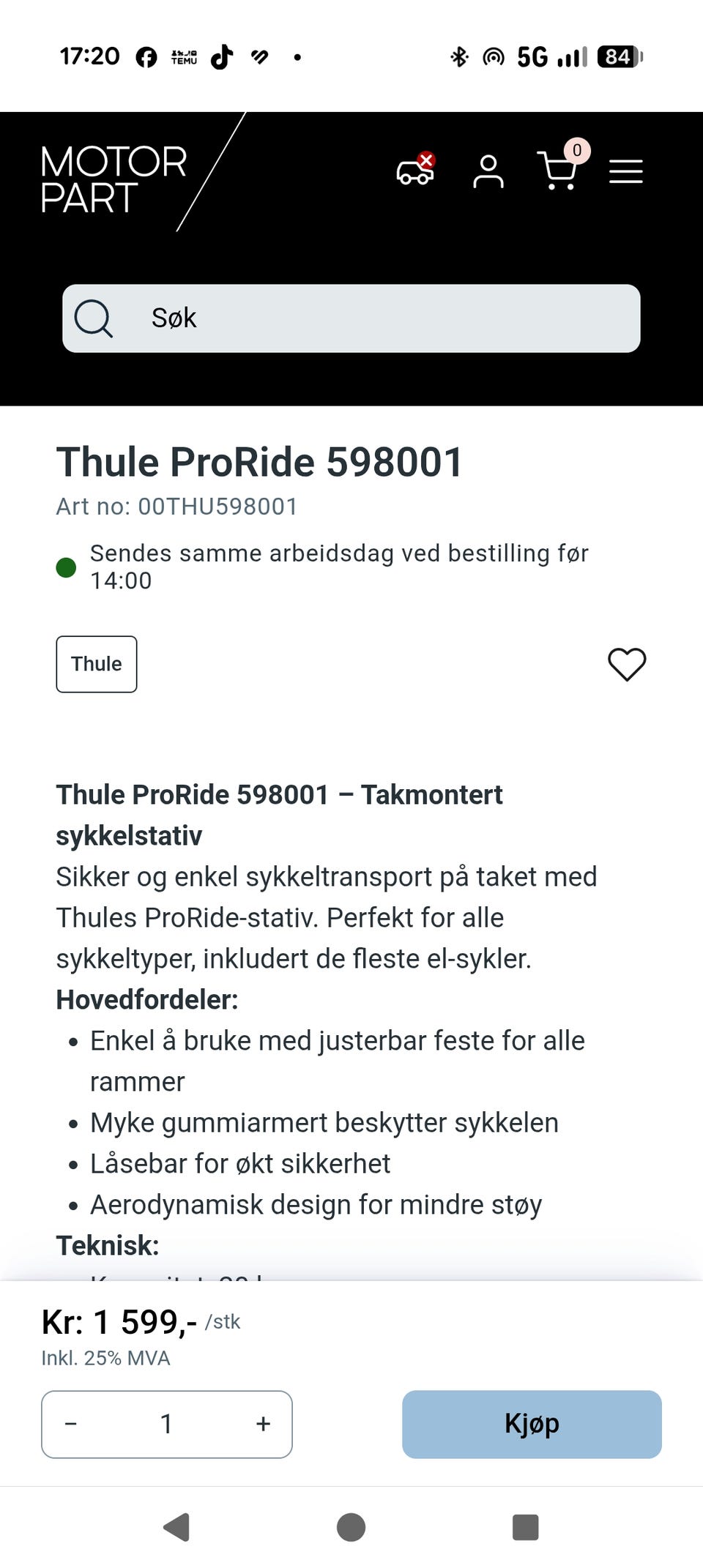Toggle the heart favorite icon

[x=626, y=664]
